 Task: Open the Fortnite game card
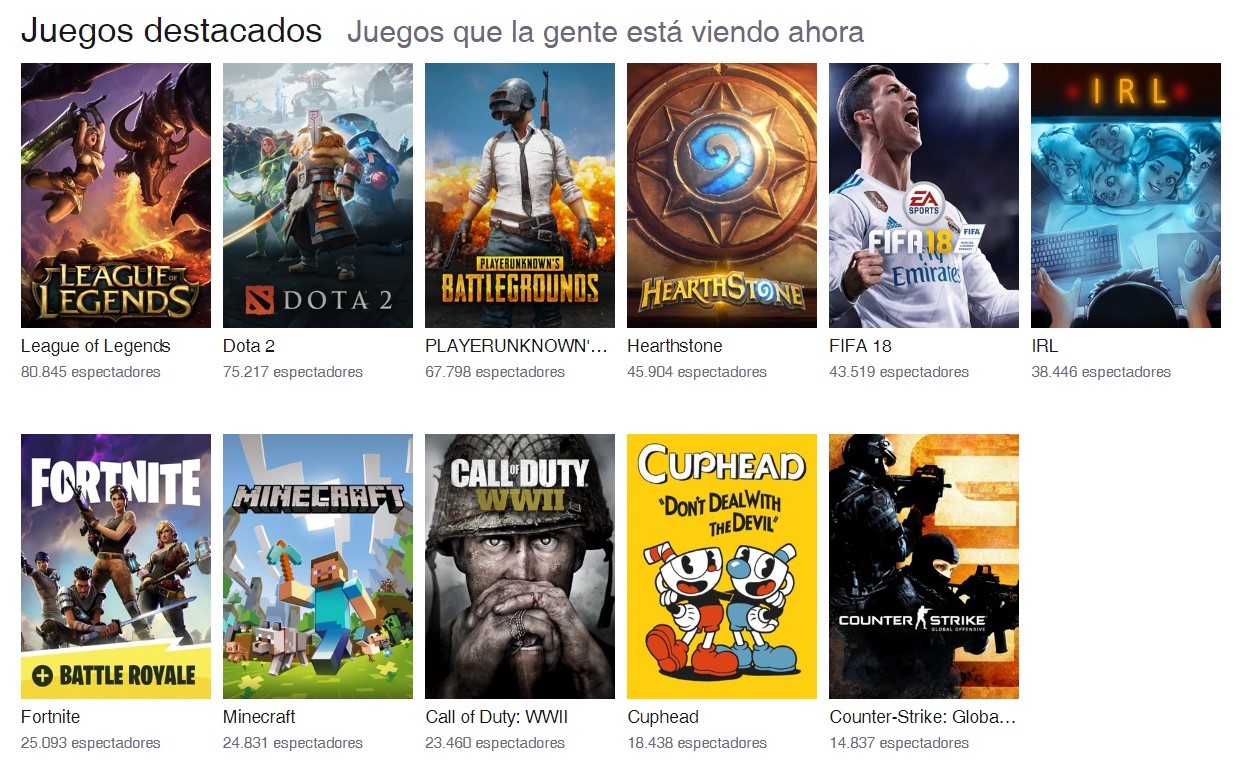pos(116,566)
